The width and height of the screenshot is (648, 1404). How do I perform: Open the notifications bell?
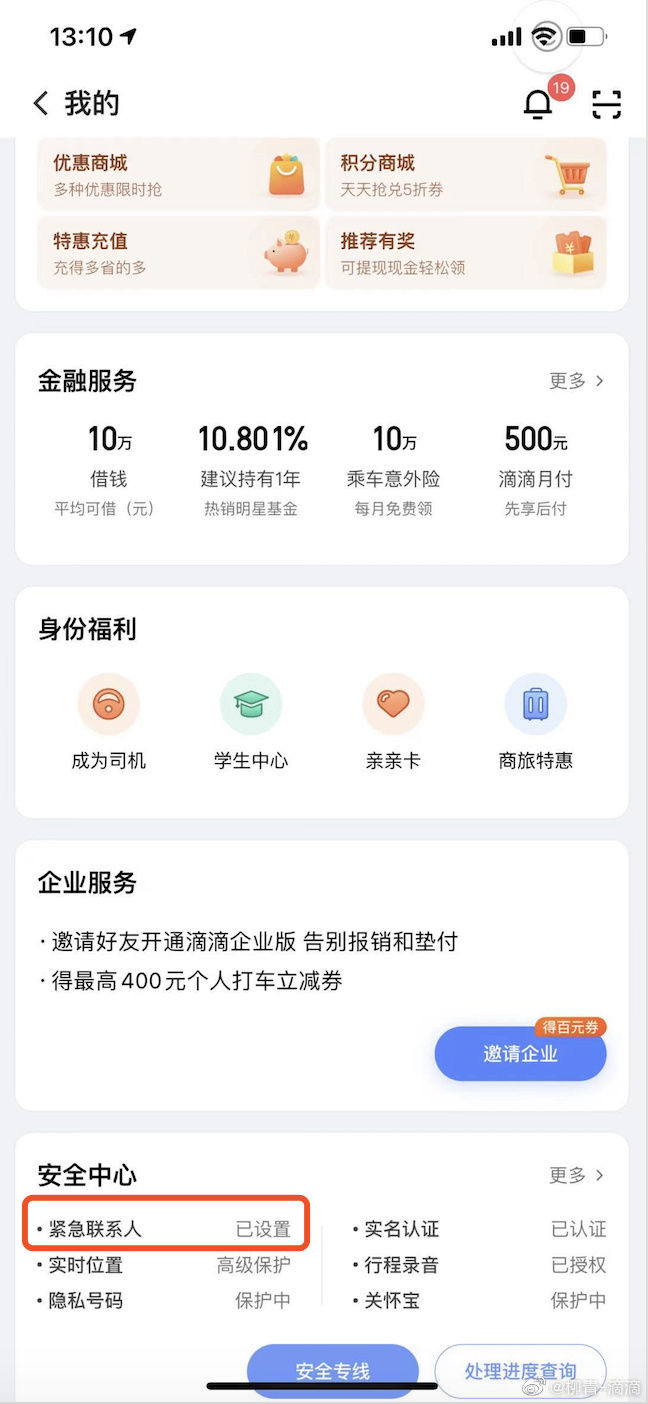pos(538,104)
